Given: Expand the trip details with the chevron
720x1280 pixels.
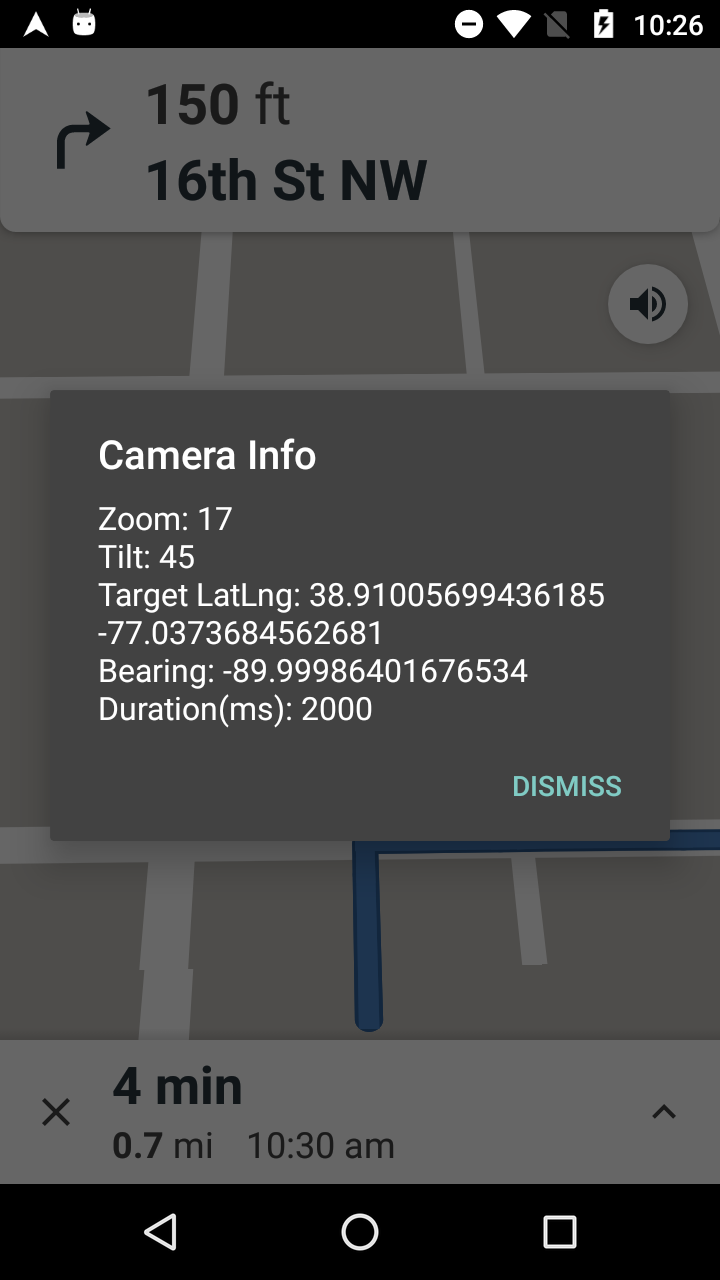Looking at the screenshot, I should [664, 1112].
